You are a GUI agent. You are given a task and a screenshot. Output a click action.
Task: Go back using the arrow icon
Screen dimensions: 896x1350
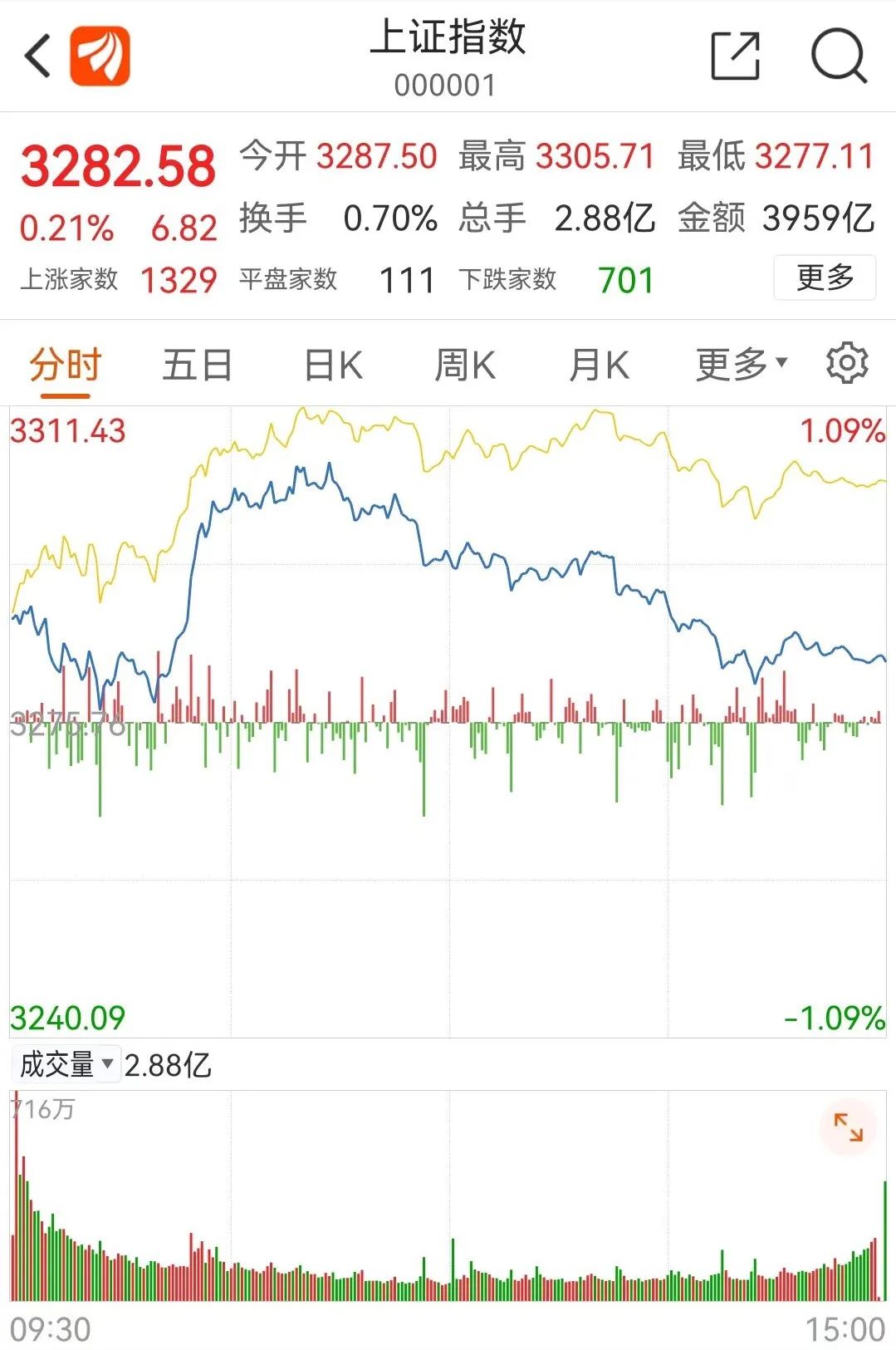38,56
